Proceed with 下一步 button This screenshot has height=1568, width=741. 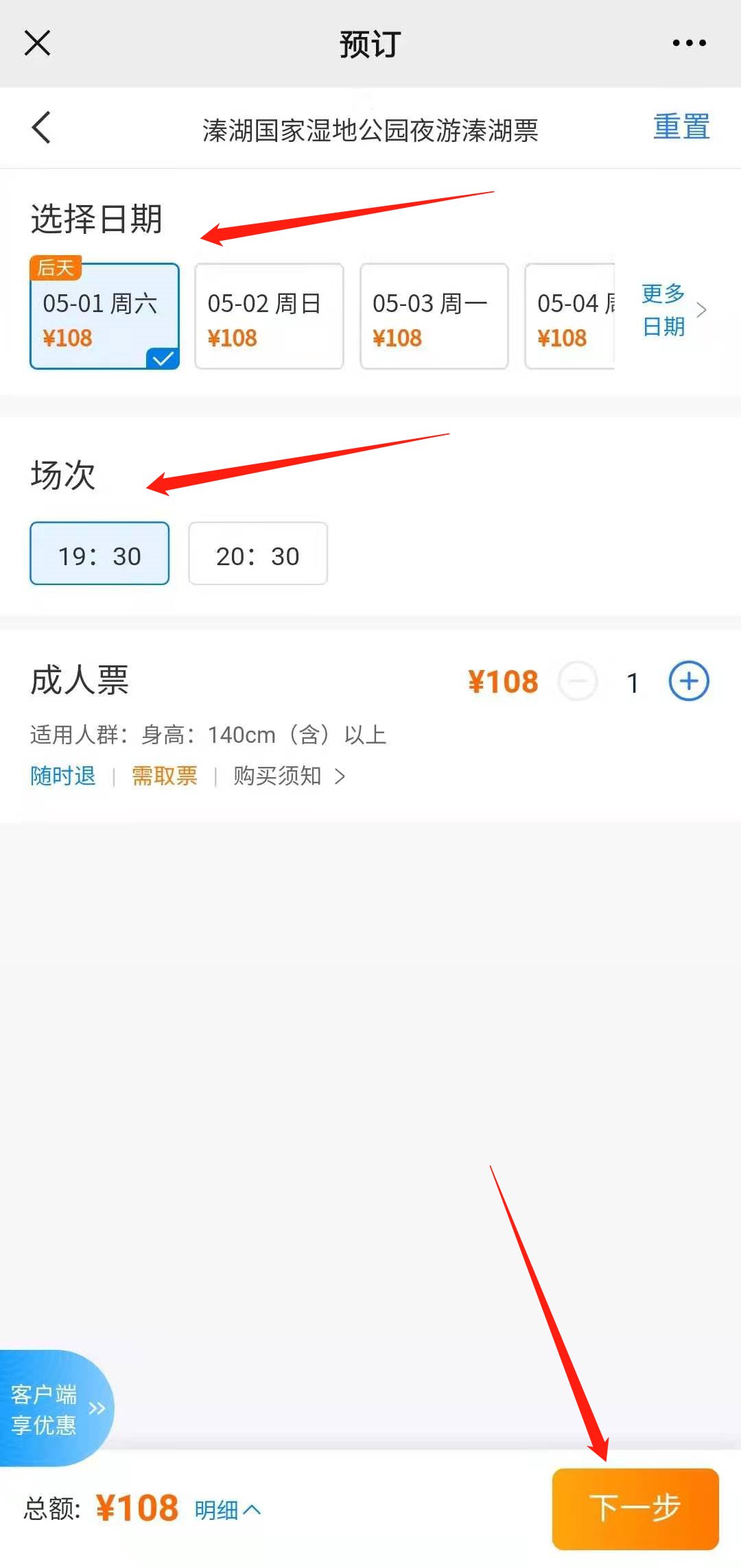[635, 1509]
